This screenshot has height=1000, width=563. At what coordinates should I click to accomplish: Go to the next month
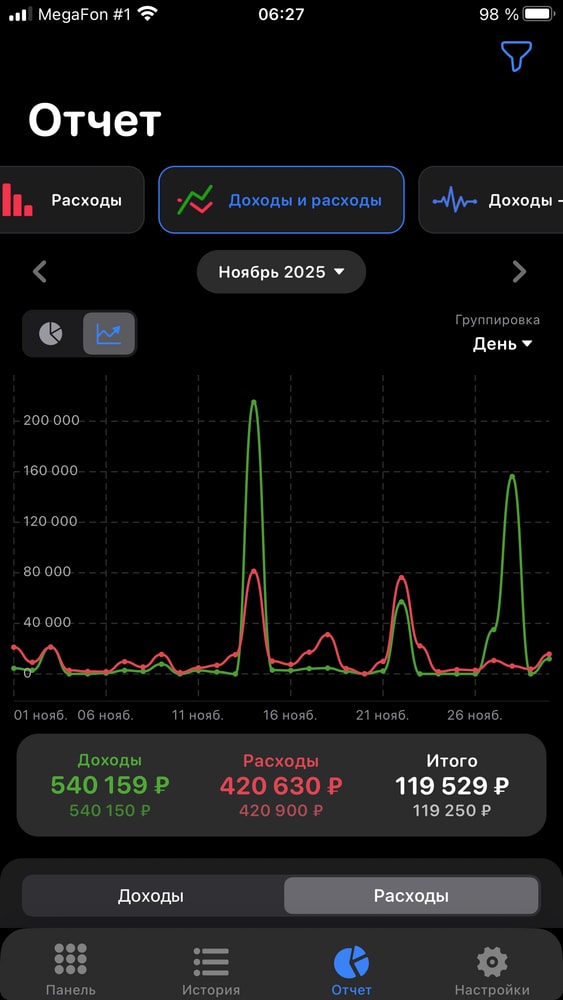coord(520,272)
